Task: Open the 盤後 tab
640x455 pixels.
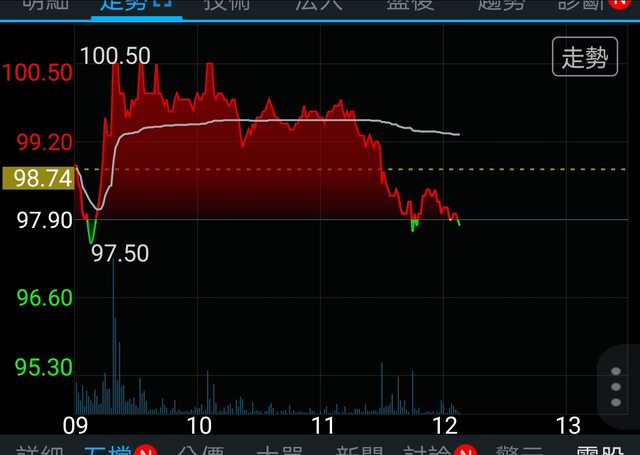Action: [410, 4]
